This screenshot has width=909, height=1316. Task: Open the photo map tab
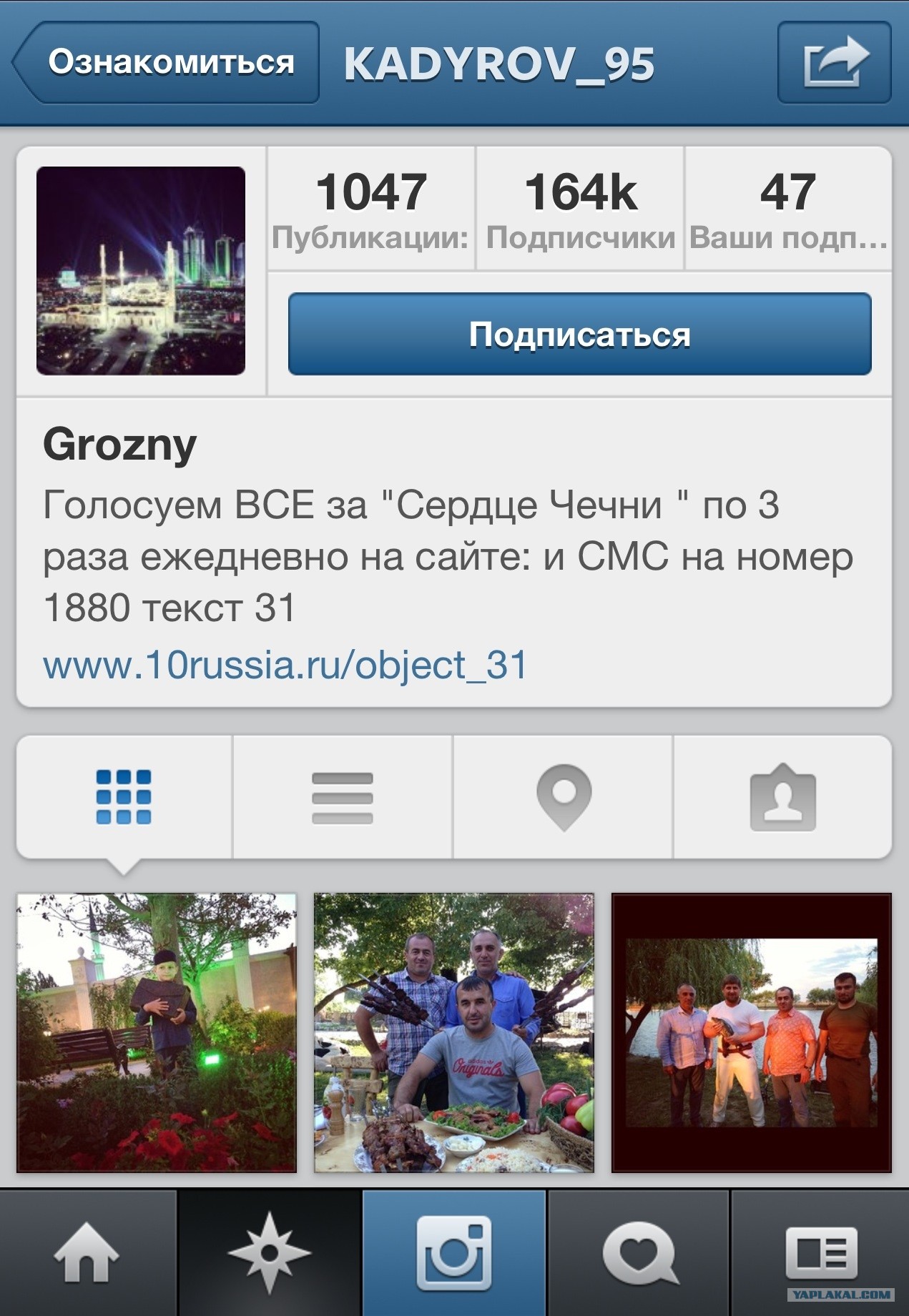(564, 797)
